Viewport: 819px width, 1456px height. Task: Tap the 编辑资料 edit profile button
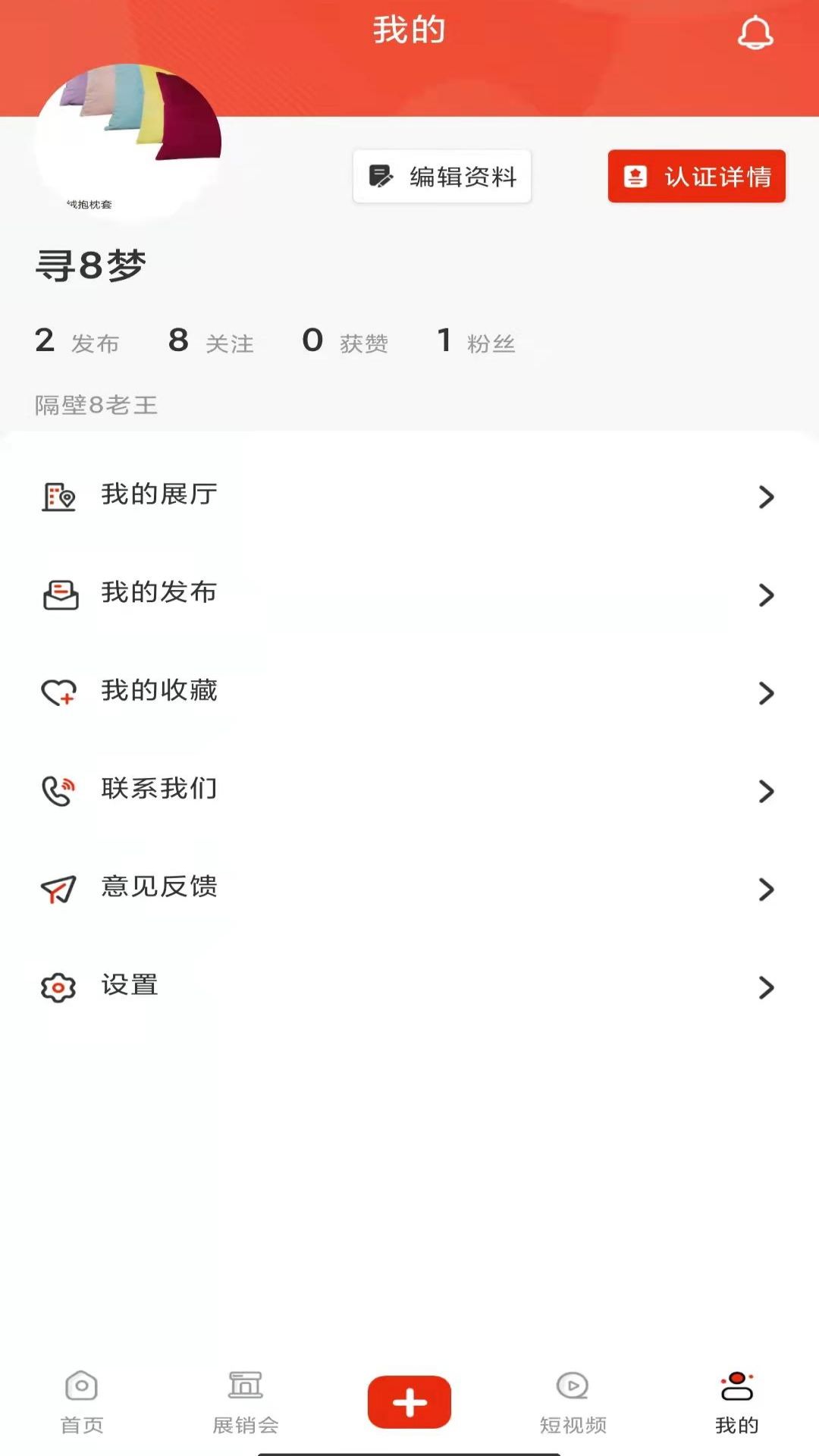pos(442,177)
